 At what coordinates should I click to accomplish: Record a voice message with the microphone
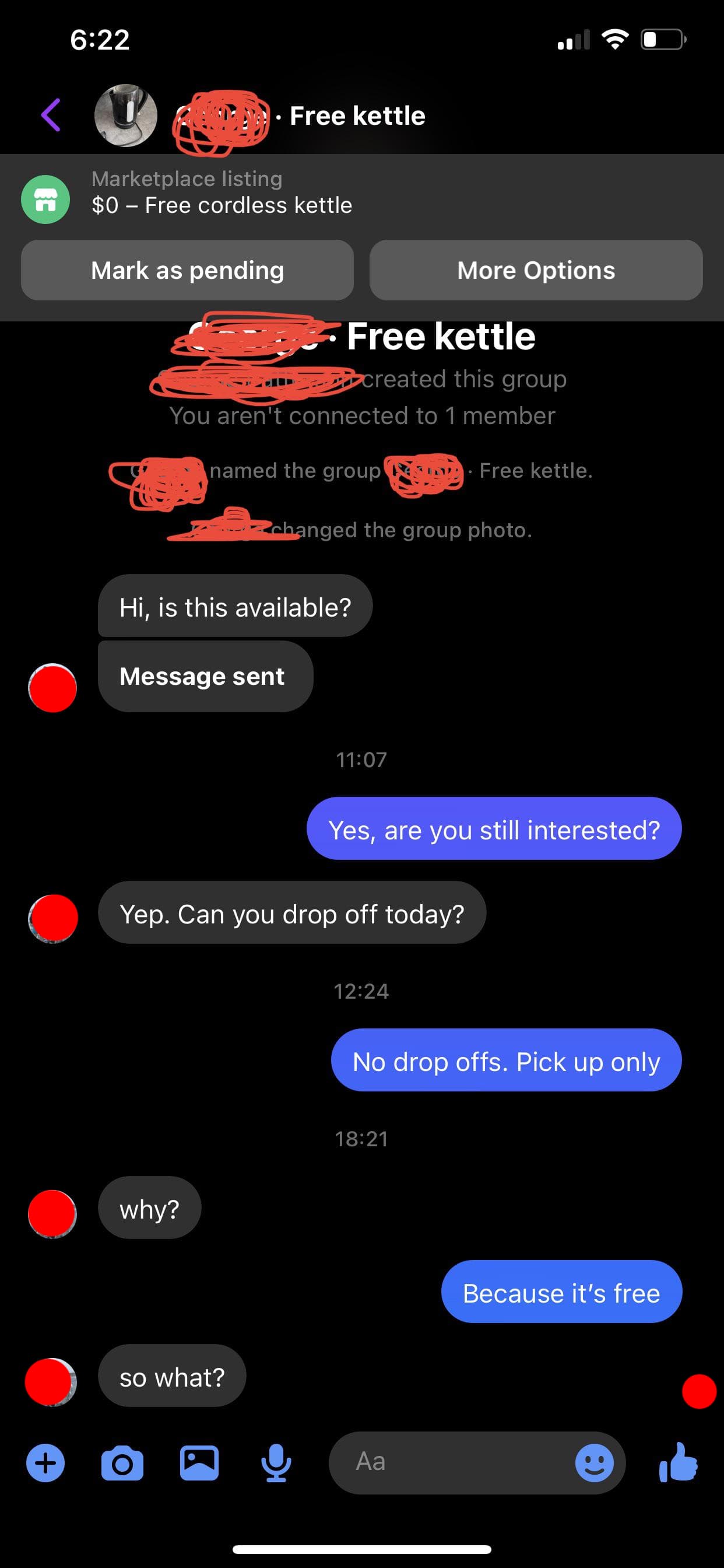(x=276, y=1462)
